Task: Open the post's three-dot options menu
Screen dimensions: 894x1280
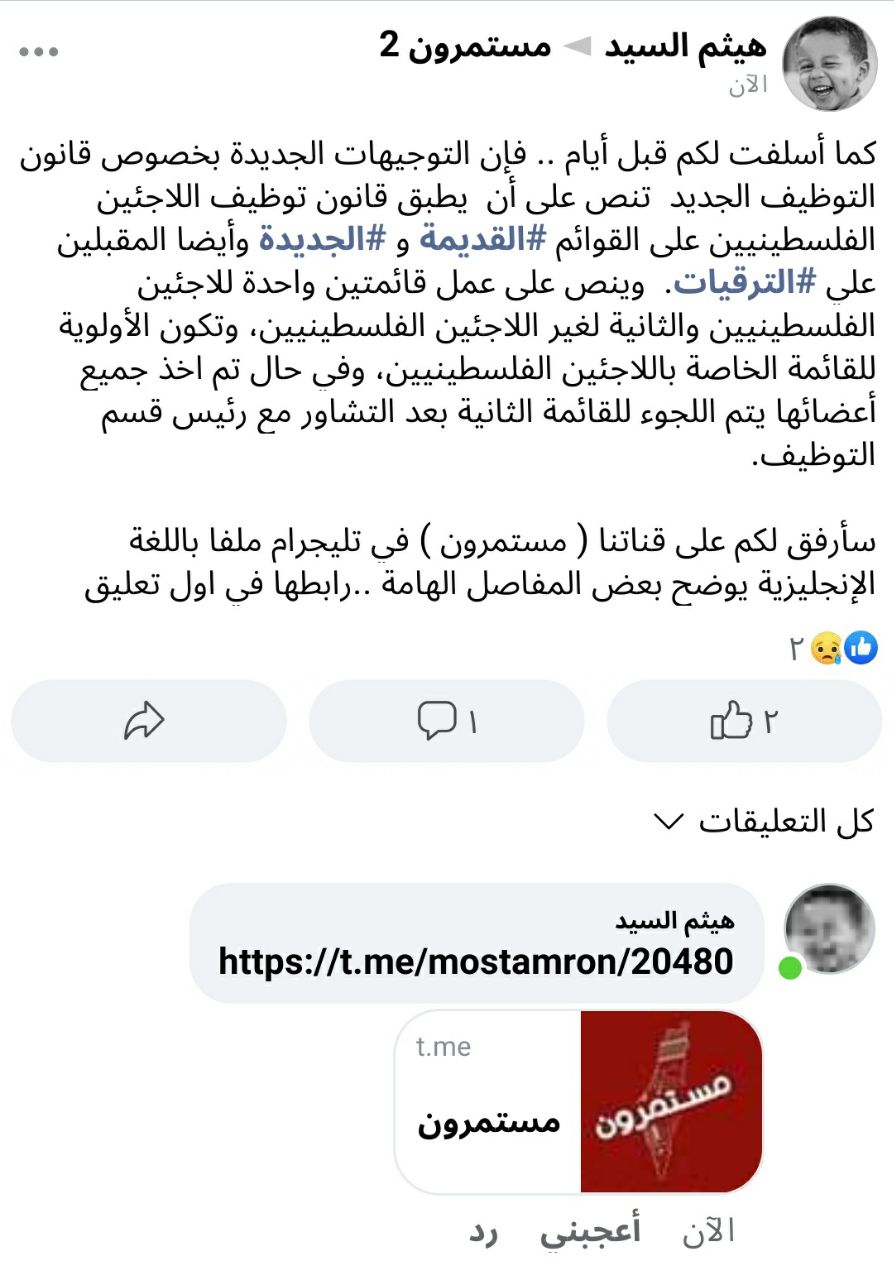Action: tap(39, 51)
